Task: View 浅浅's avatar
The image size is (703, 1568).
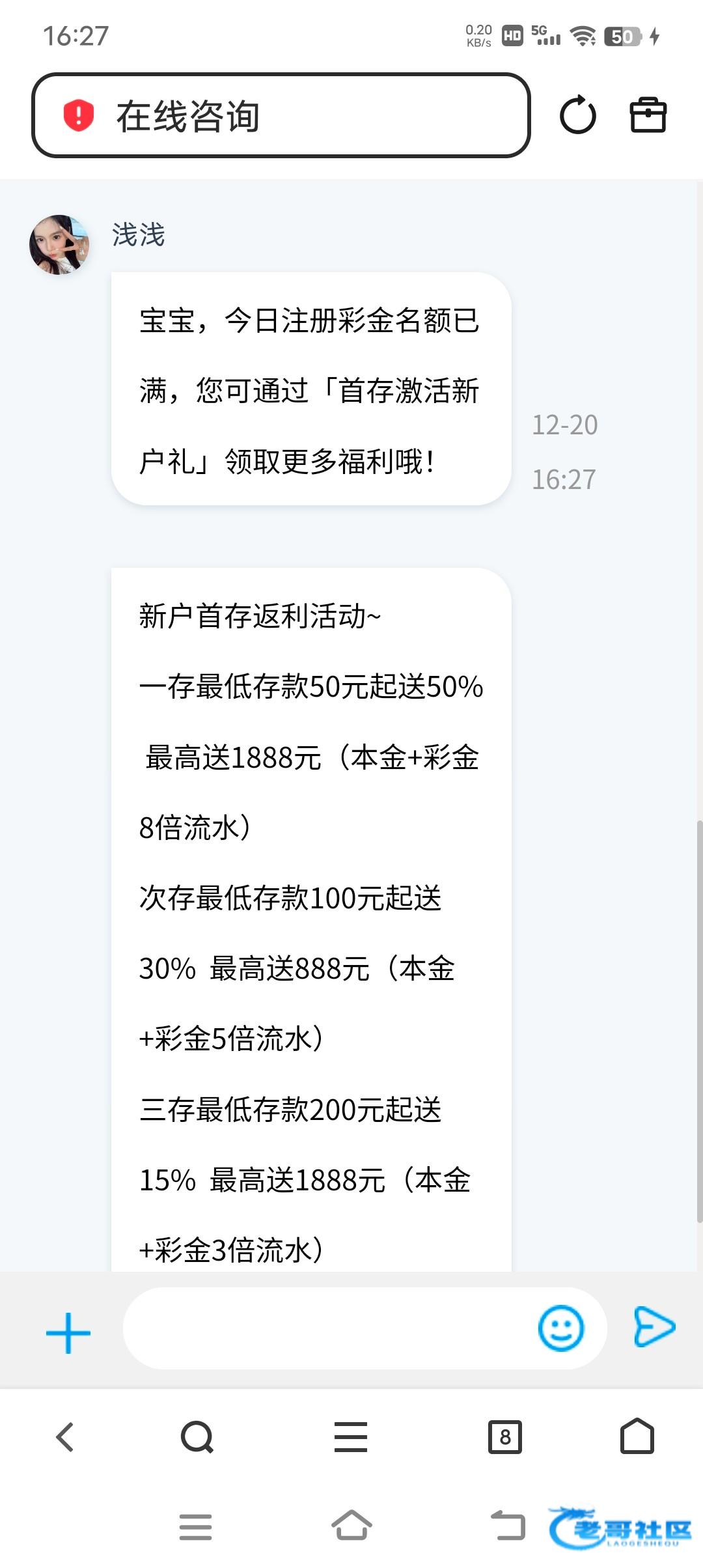Action: 59,245
